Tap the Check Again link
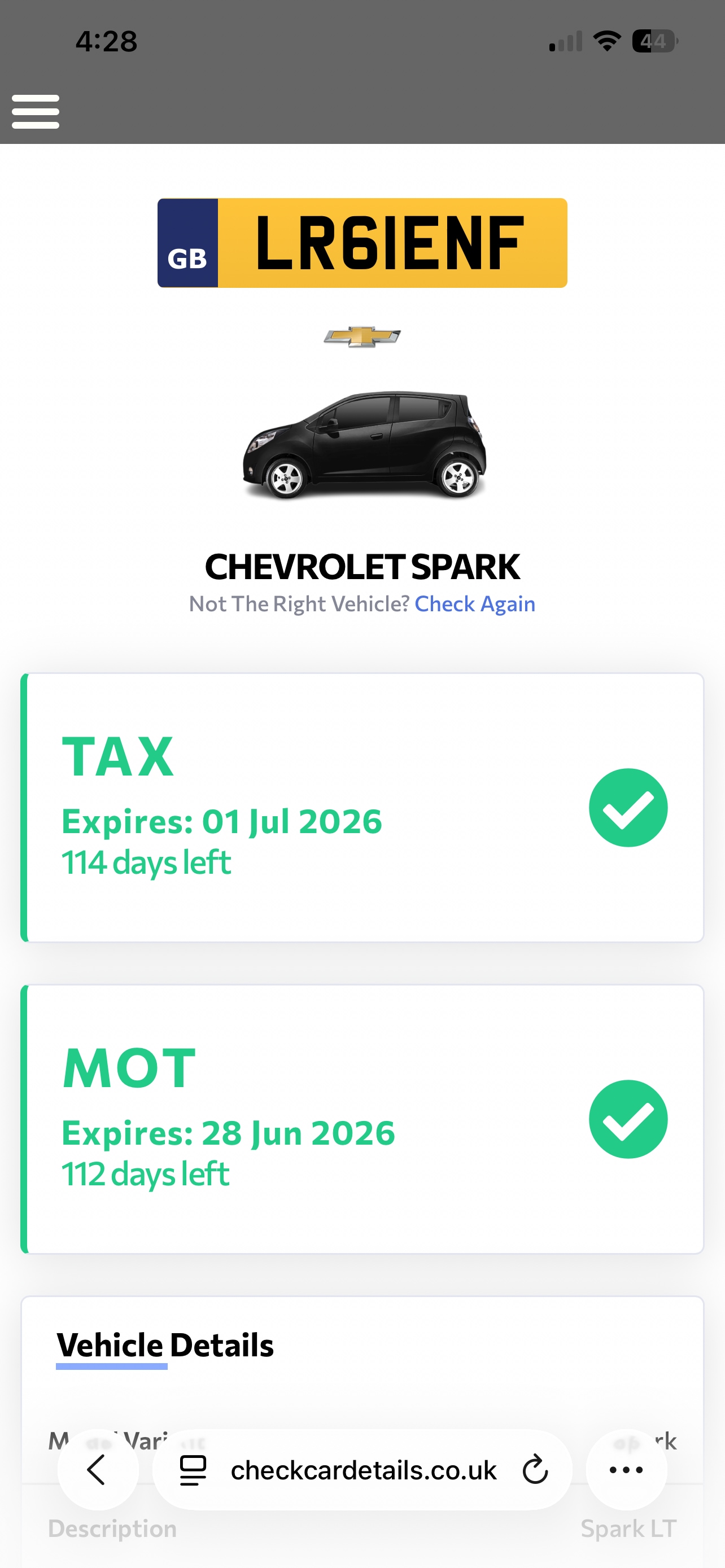 click(x=474, y=604)
